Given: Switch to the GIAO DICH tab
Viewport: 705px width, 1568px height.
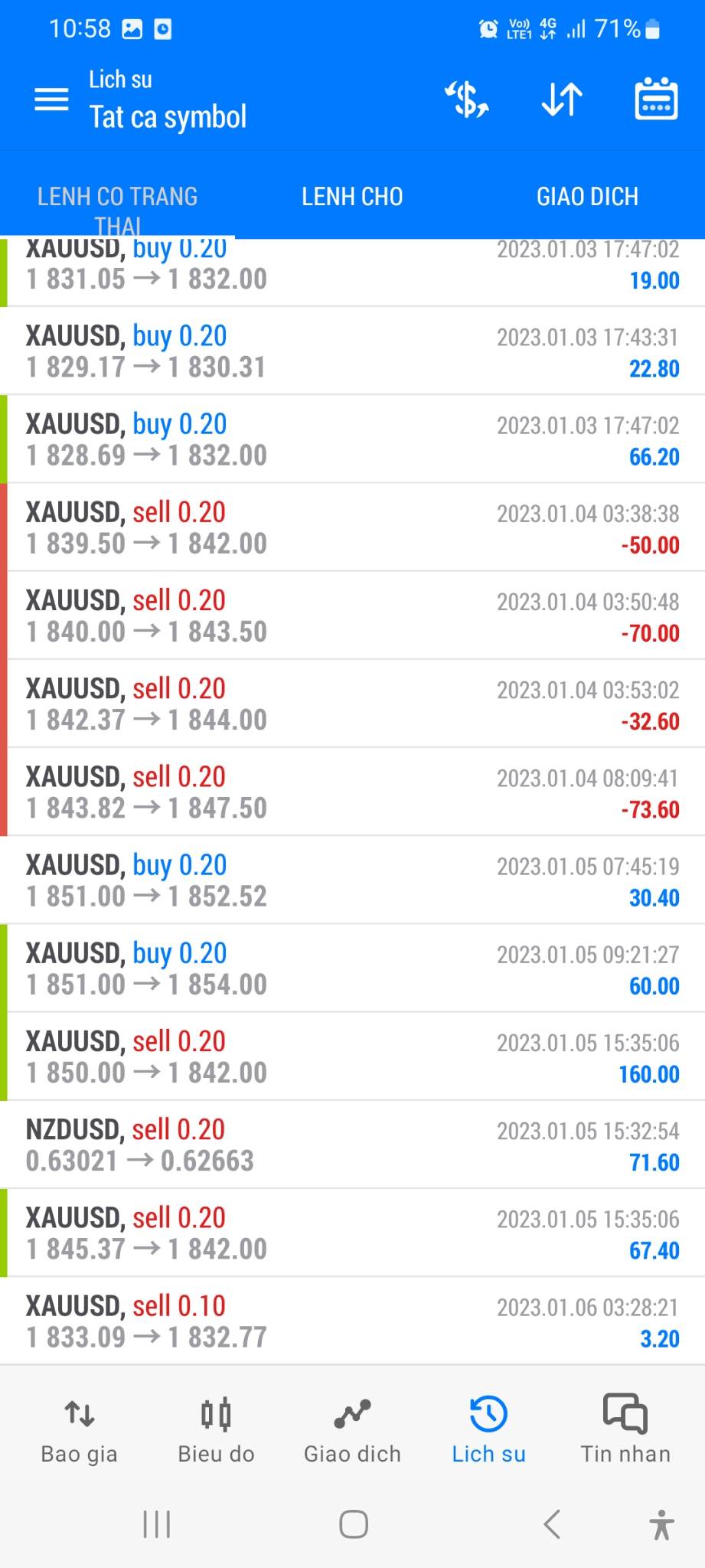Looking at the screenshot, I should 587,197.
